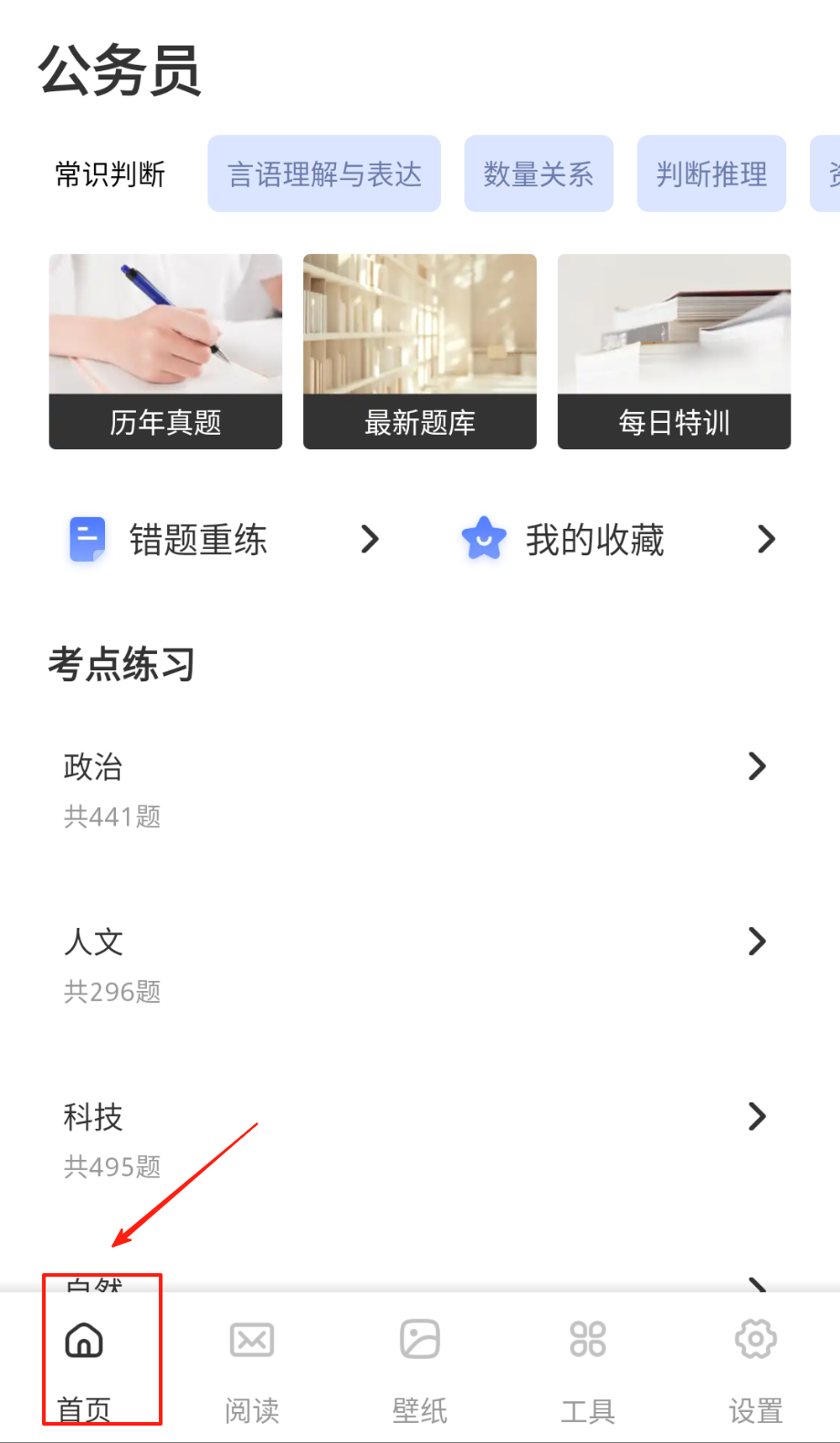Image resolution: width=840 pixels, height=1443 pixels.
Task: Open the 最新题库 card
Action: tap(420, 352)
